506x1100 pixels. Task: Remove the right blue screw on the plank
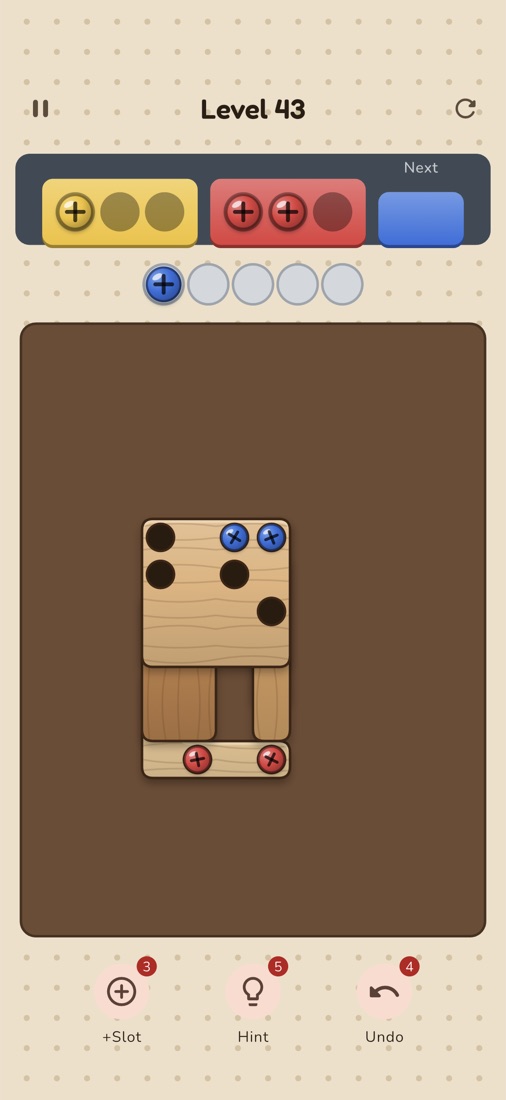coord(272,537)
